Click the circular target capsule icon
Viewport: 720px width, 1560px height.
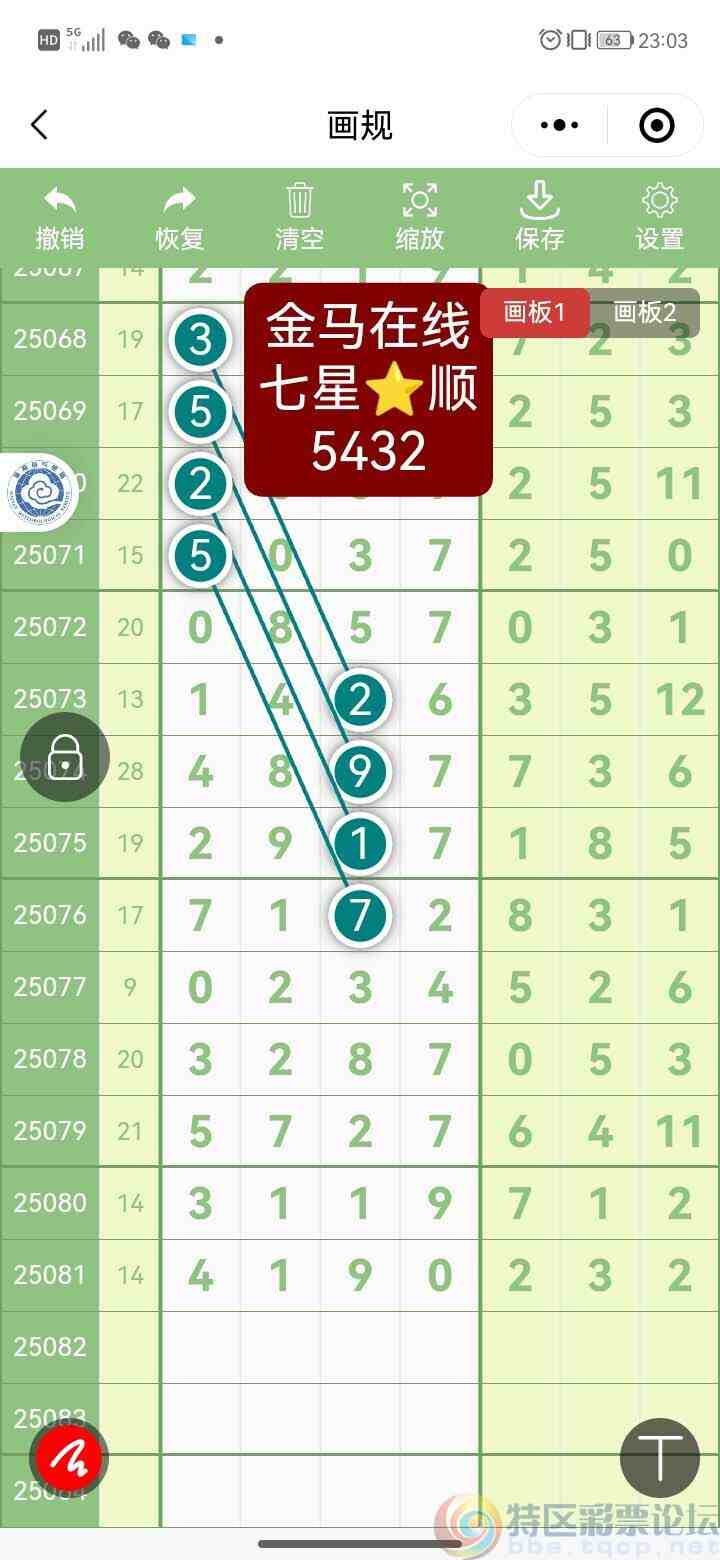(x=657, y=125)
